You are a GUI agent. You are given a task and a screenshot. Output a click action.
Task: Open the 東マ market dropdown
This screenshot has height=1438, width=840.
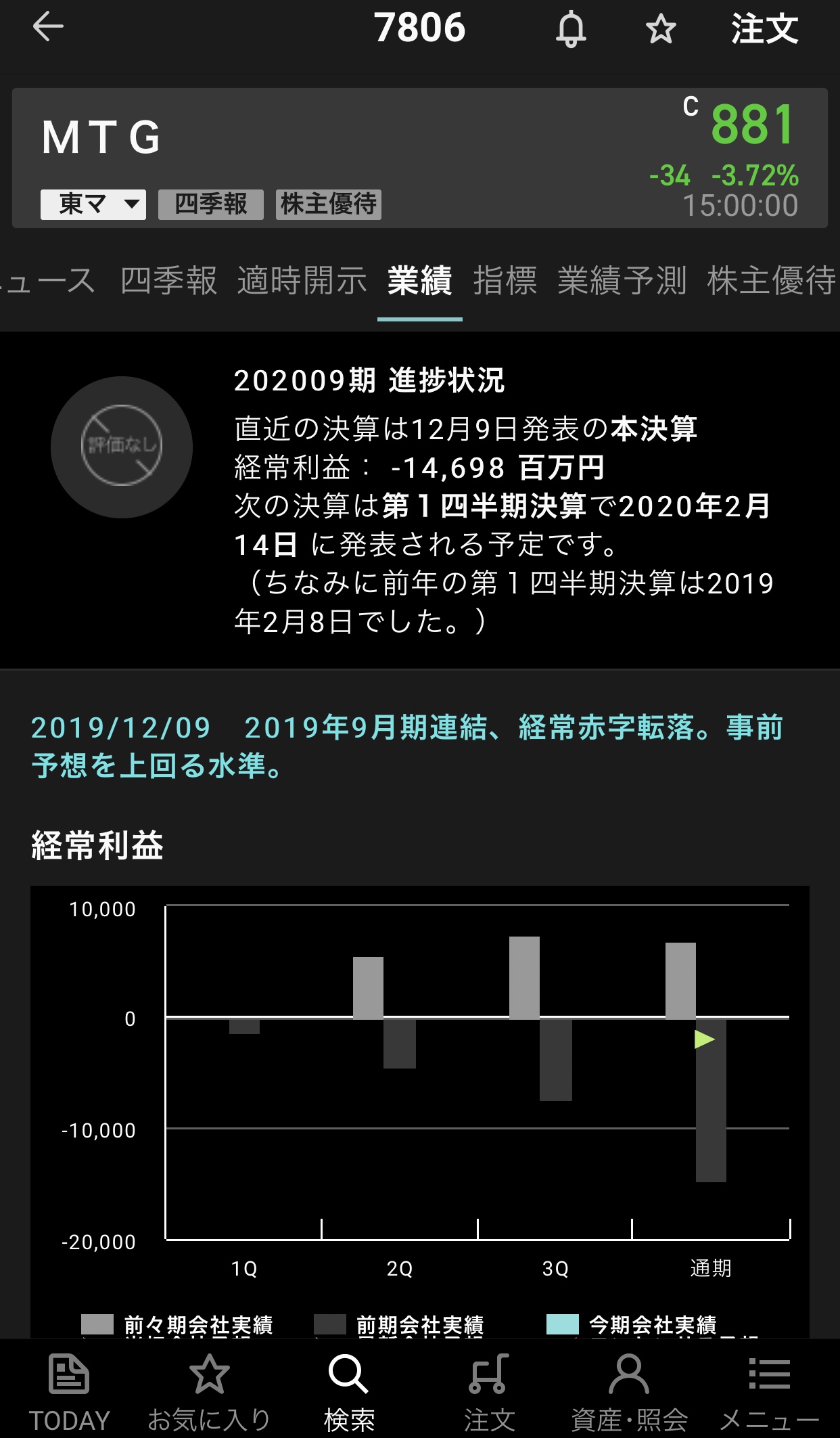tap(93, 204)
